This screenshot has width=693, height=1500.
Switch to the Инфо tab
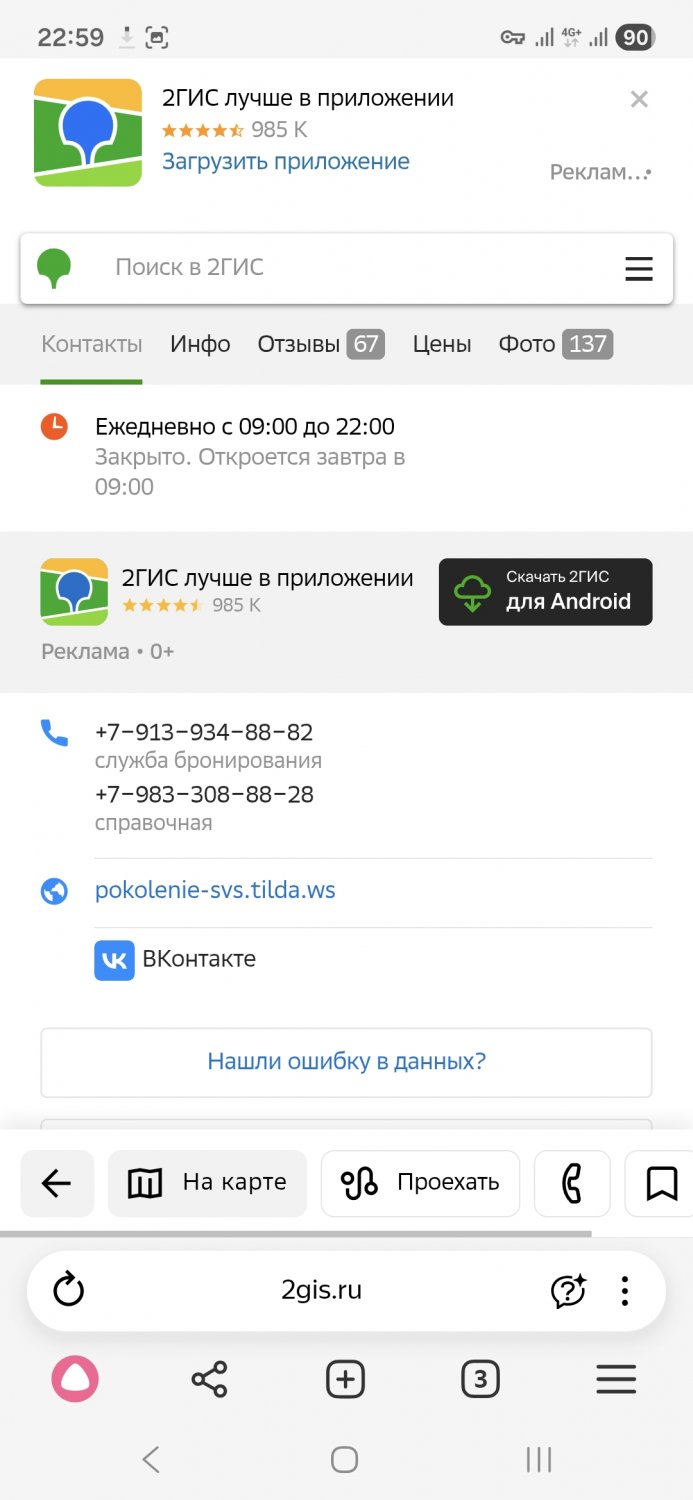click(x=200, y=344)
